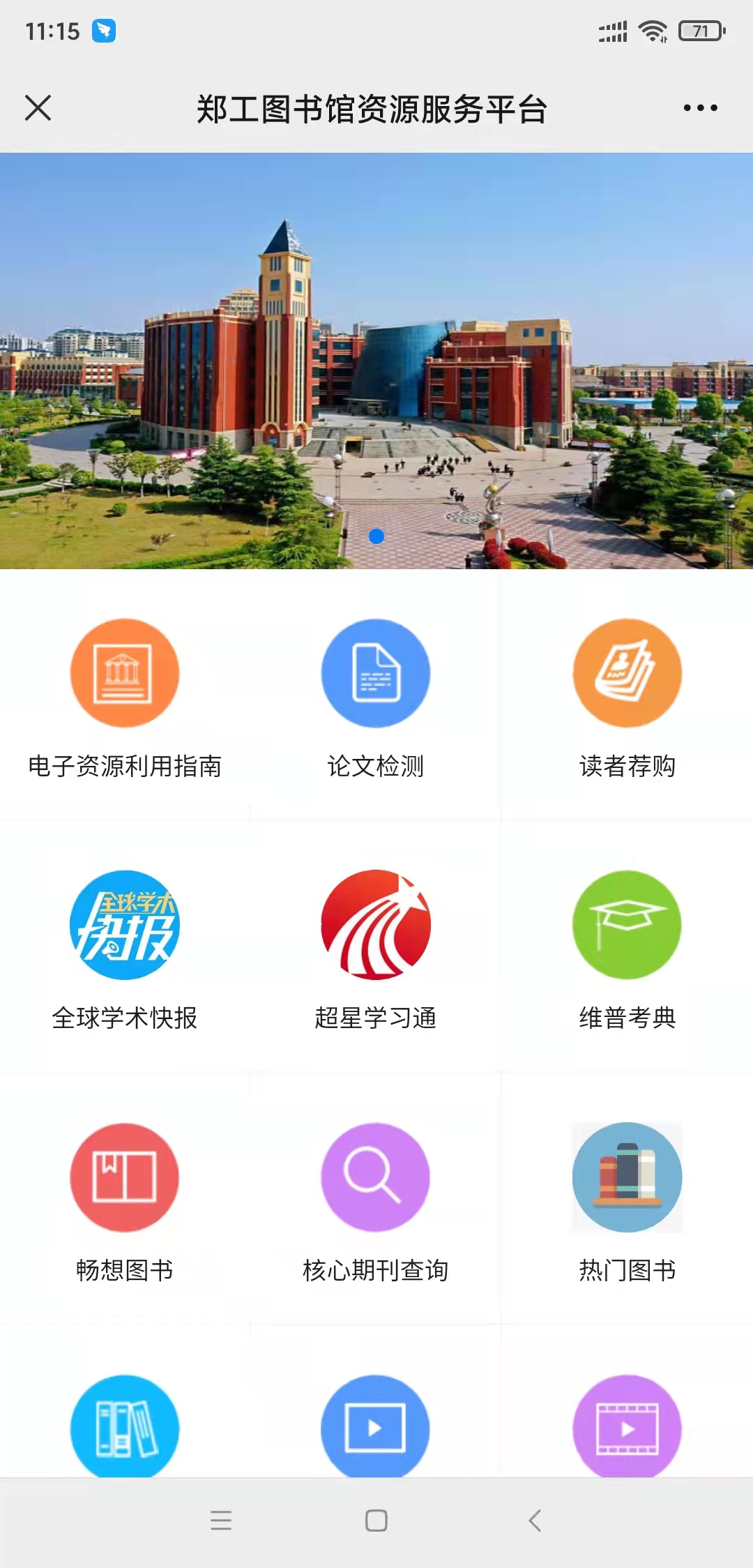This screenshot has height=1568, width=753.
Task: Go back using system navigation bar
Action: pyautogui.click(x=535, y=1520)
